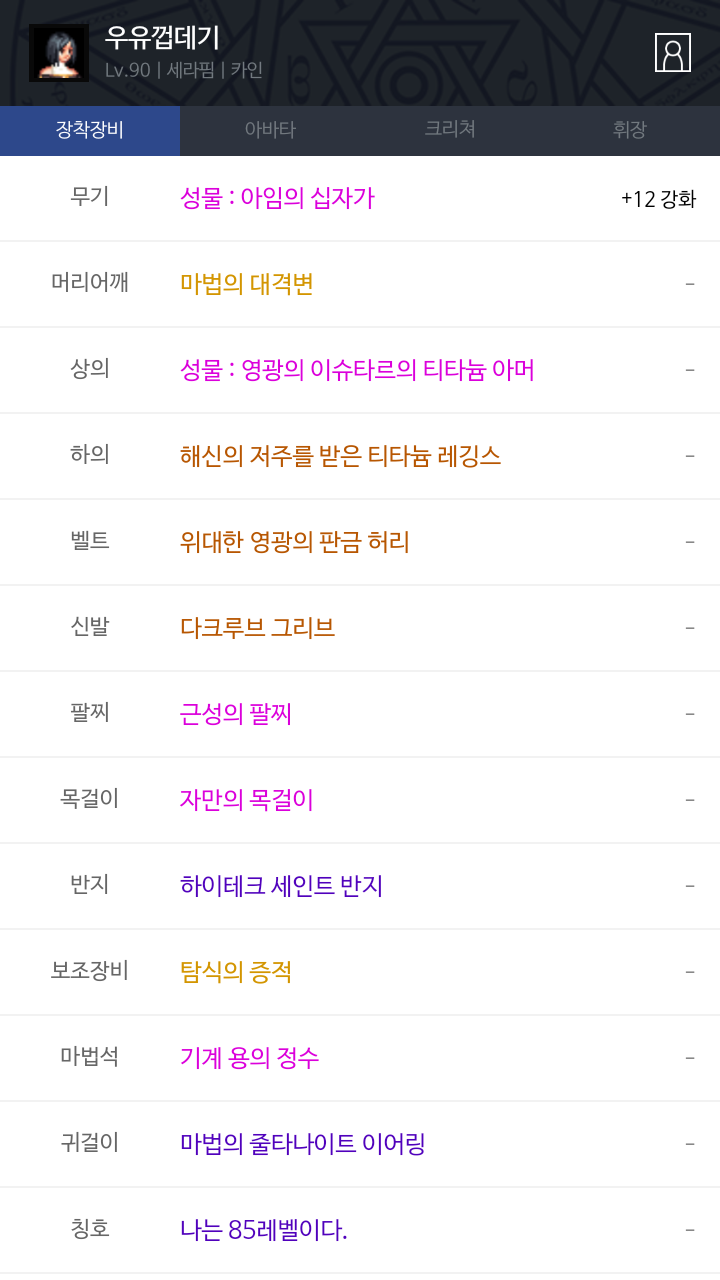Tap shoes item 다크루브 그리브
This screenshot has width=720, height=1280.
(257, 628)
